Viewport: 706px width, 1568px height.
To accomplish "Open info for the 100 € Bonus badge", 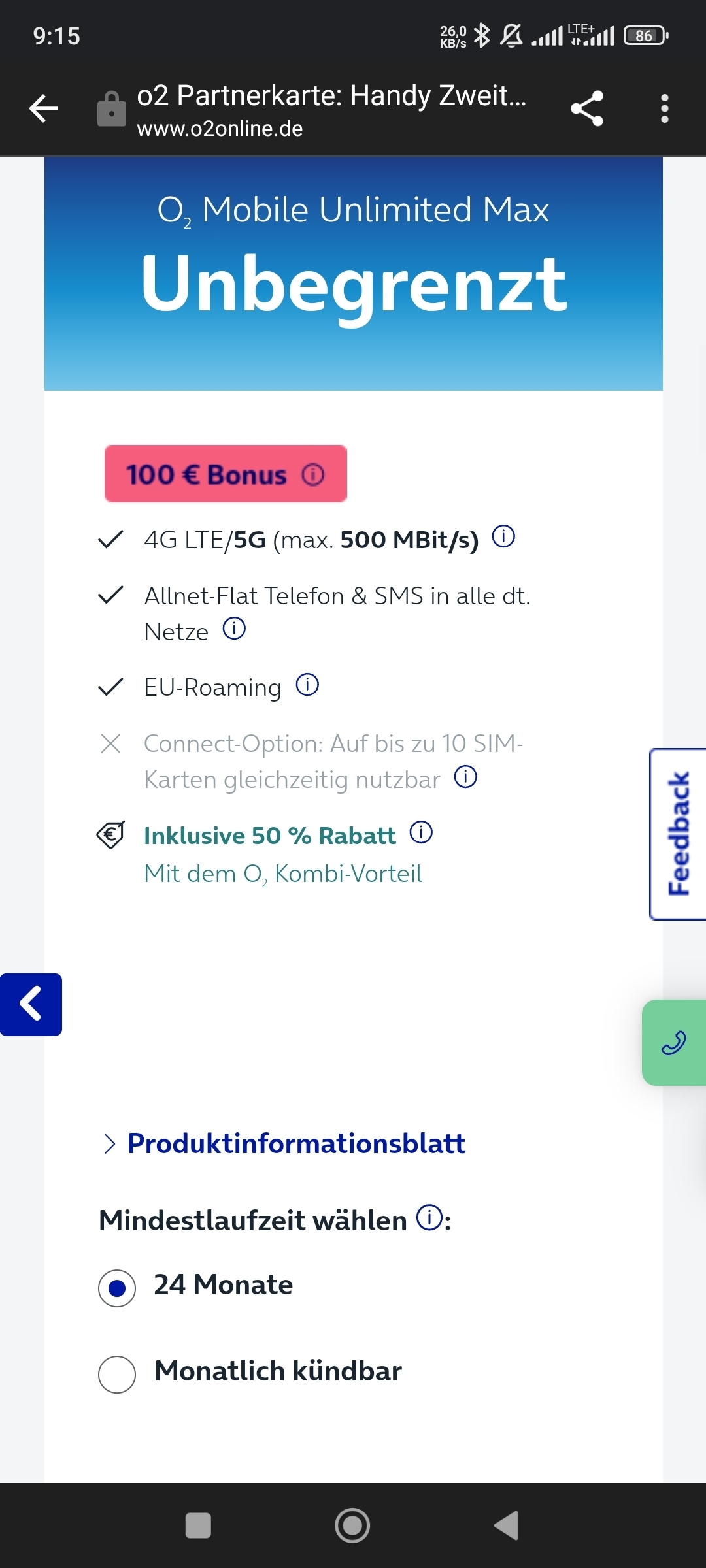I will [312, 474].
